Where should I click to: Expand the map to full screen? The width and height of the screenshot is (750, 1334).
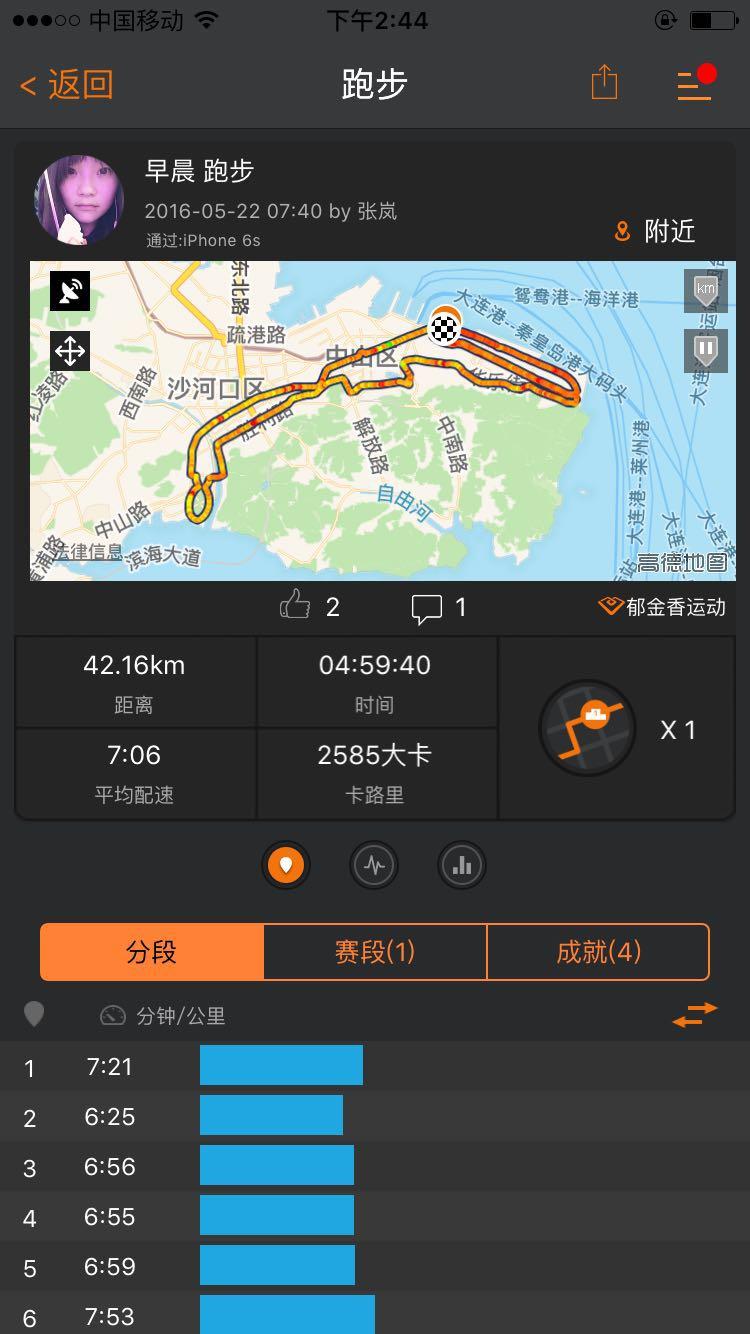70,351
